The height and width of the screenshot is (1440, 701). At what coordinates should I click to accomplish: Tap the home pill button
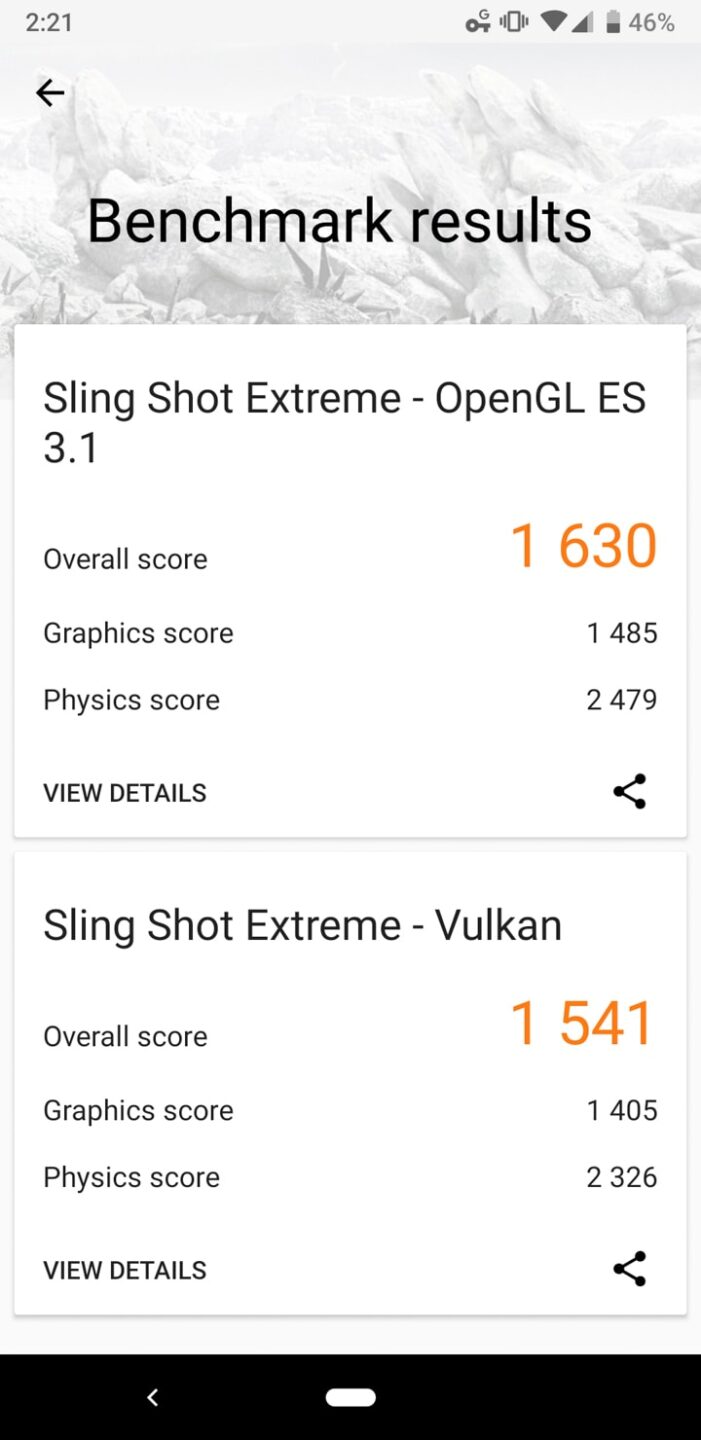click(x=350, y=1397)
